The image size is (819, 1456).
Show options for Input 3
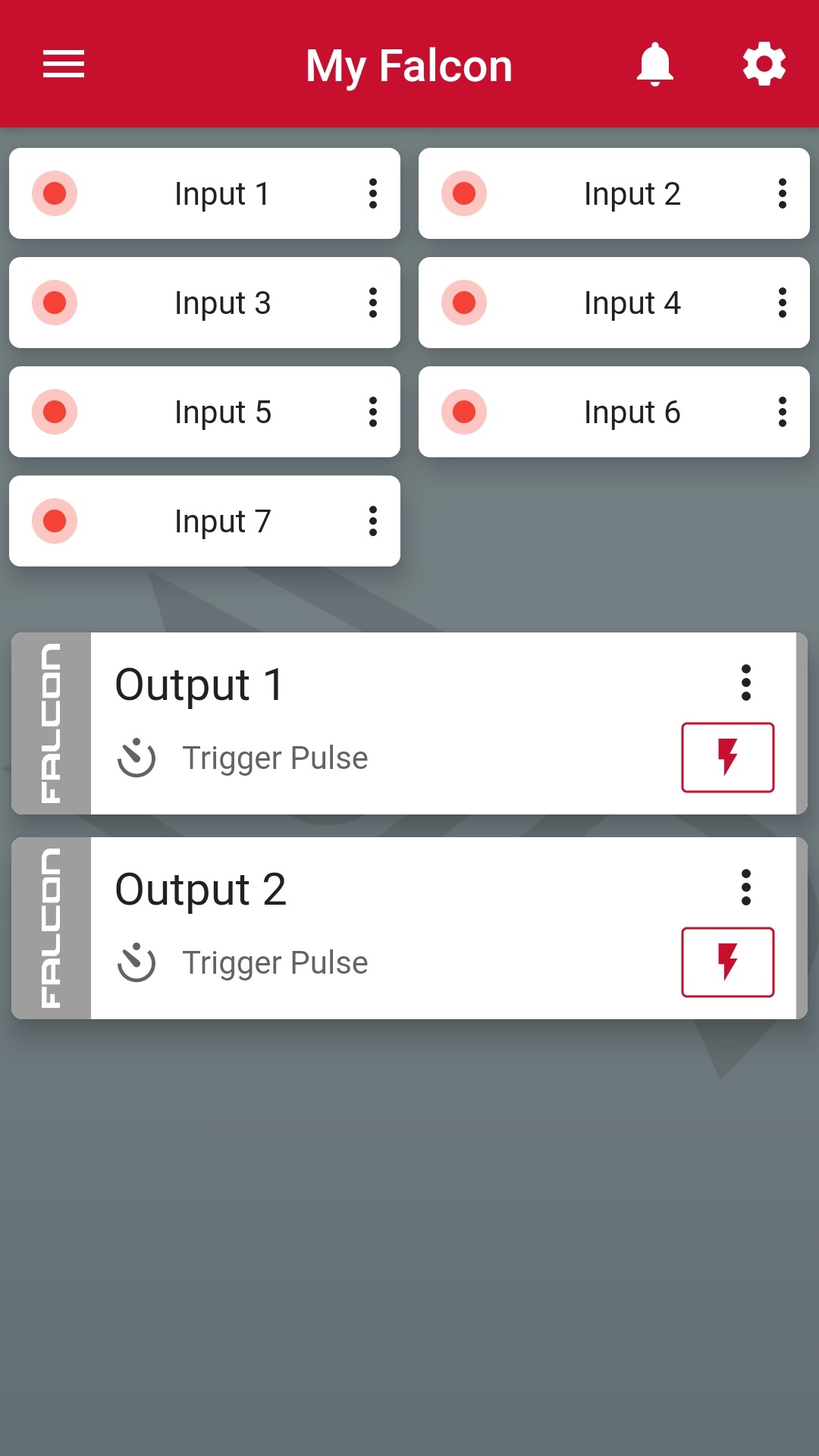373,303
